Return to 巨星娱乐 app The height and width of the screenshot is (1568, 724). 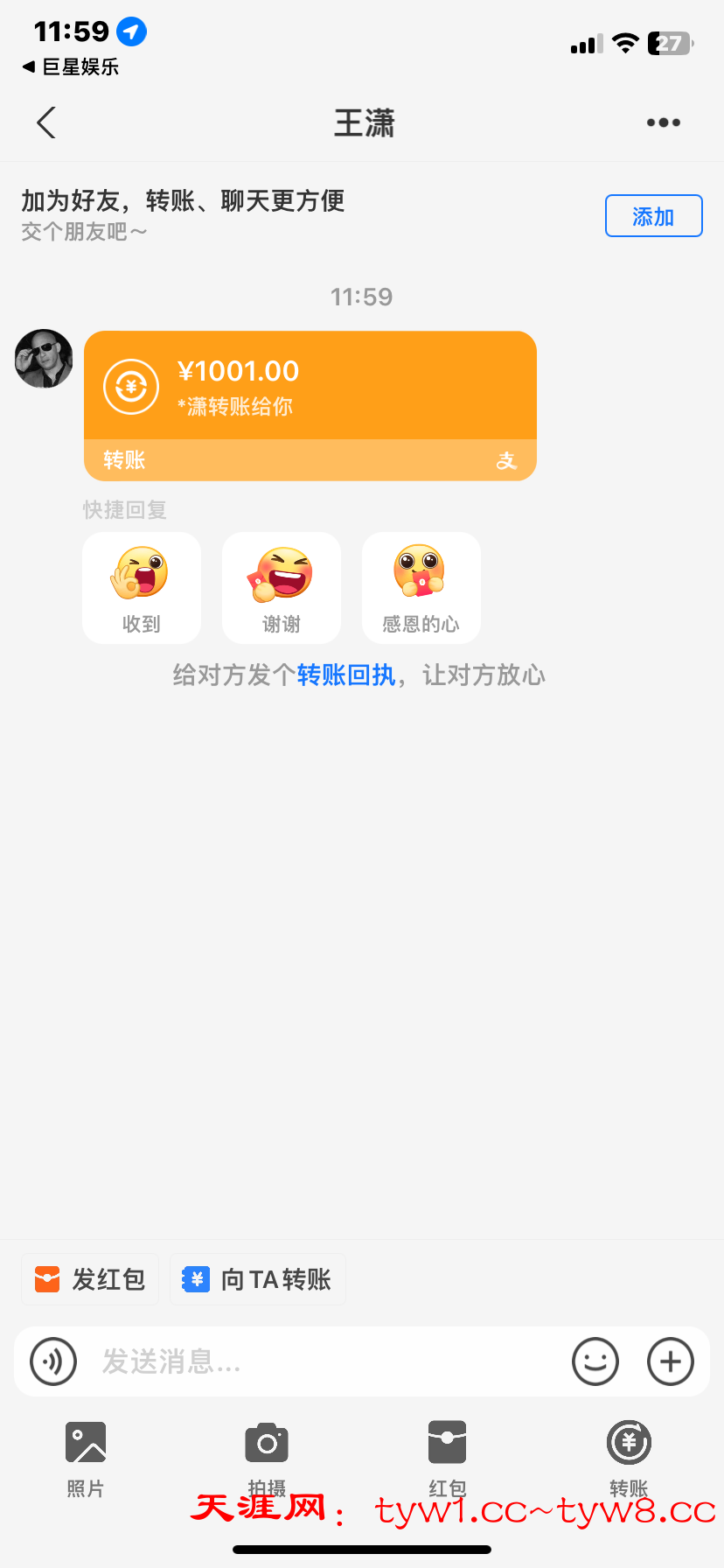[70, 67]
